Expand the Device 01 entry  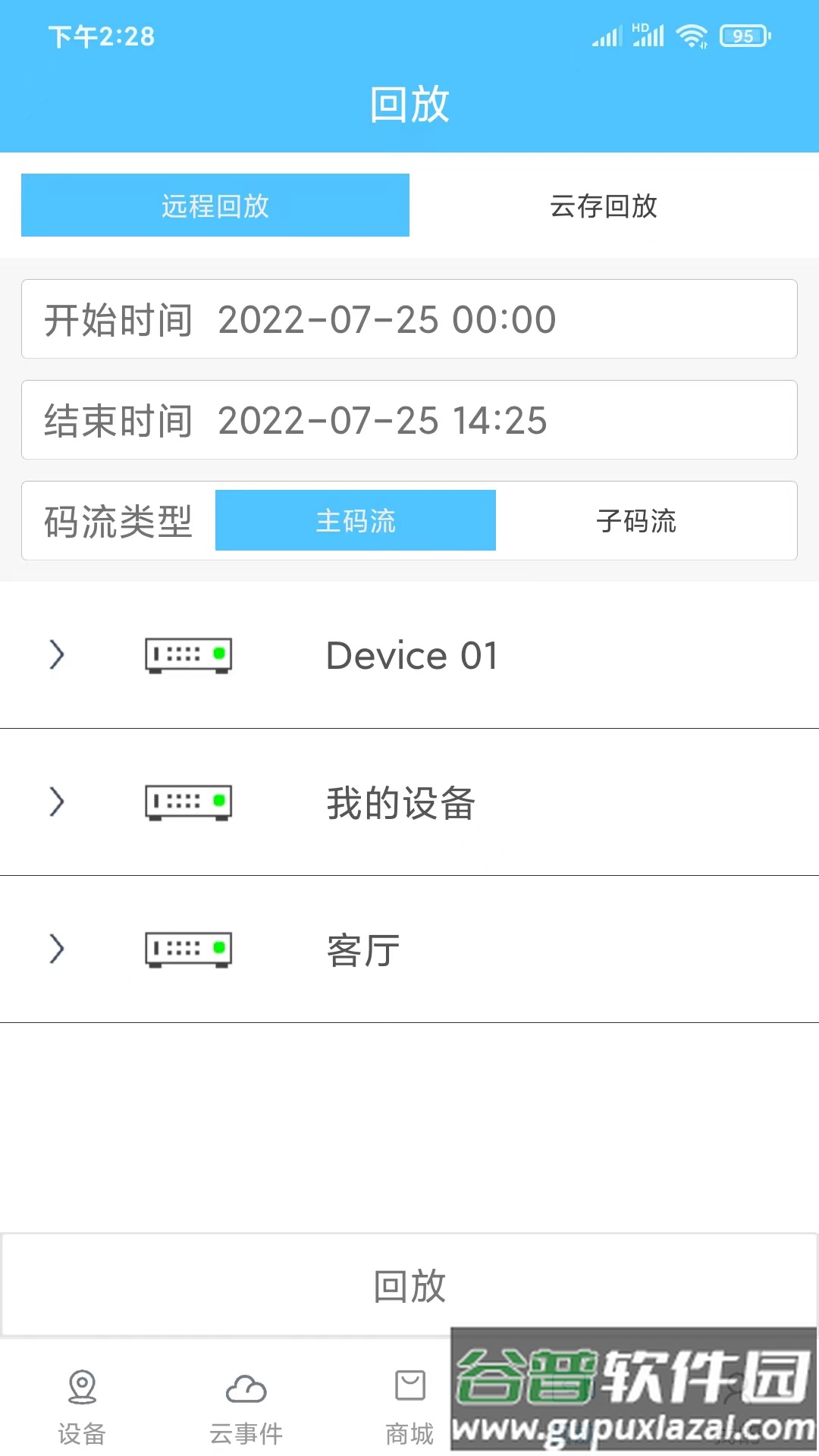coord(55,655)
